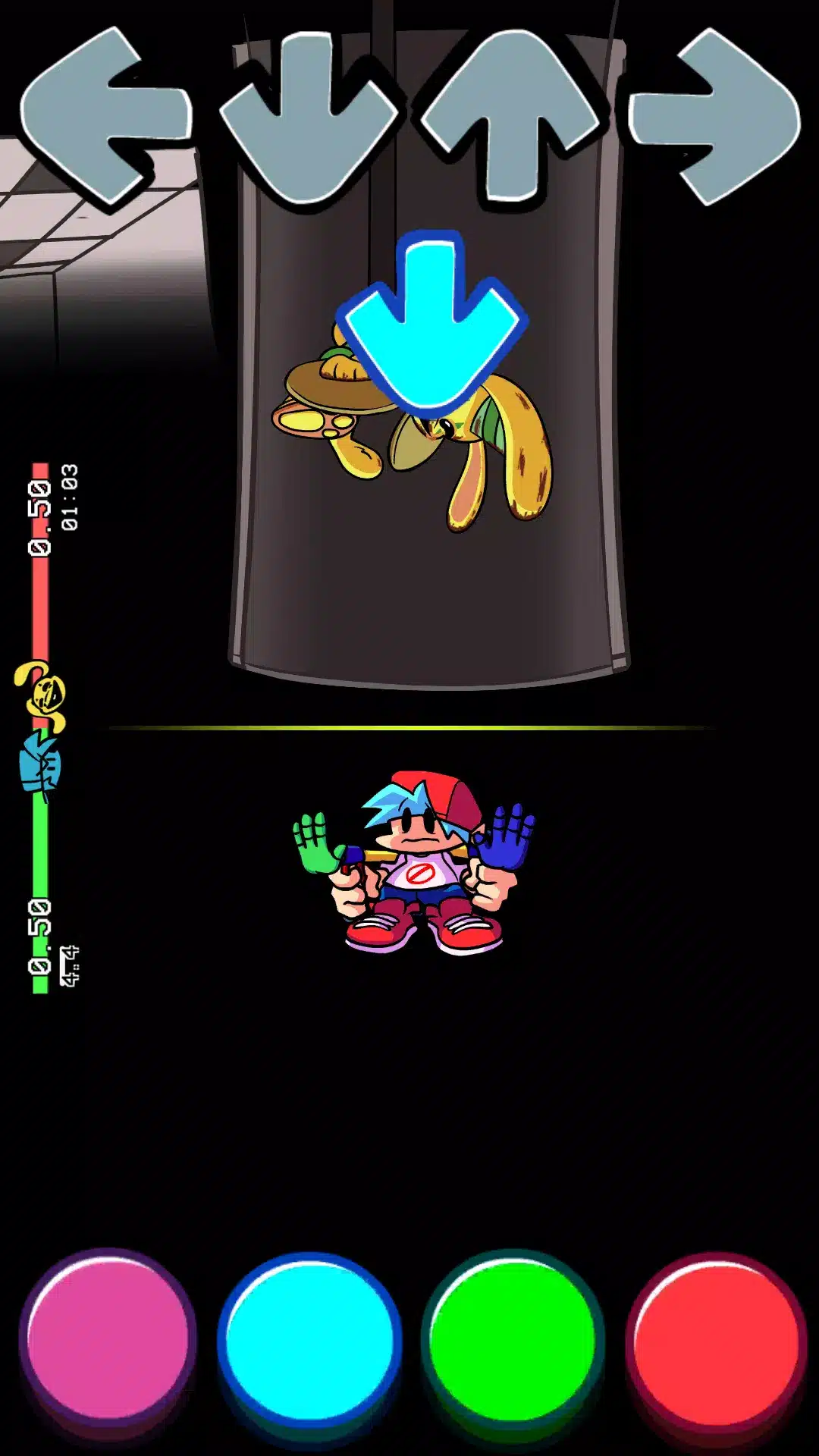
Task: Tap the red right-note button
Action: pyautogui.click(x=716, y=1338)
